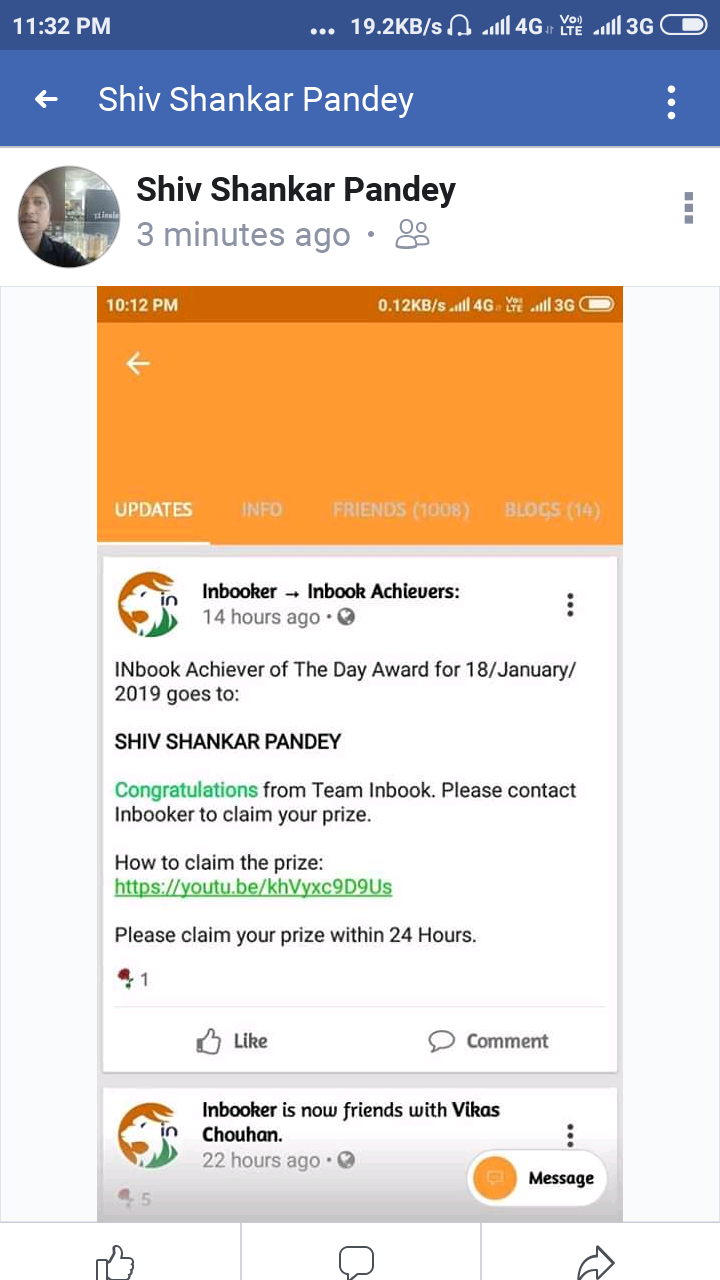Screen dimensions: 720x1280
Task: Like this post with the thumbs-up icon
Action: point(115,1262)
